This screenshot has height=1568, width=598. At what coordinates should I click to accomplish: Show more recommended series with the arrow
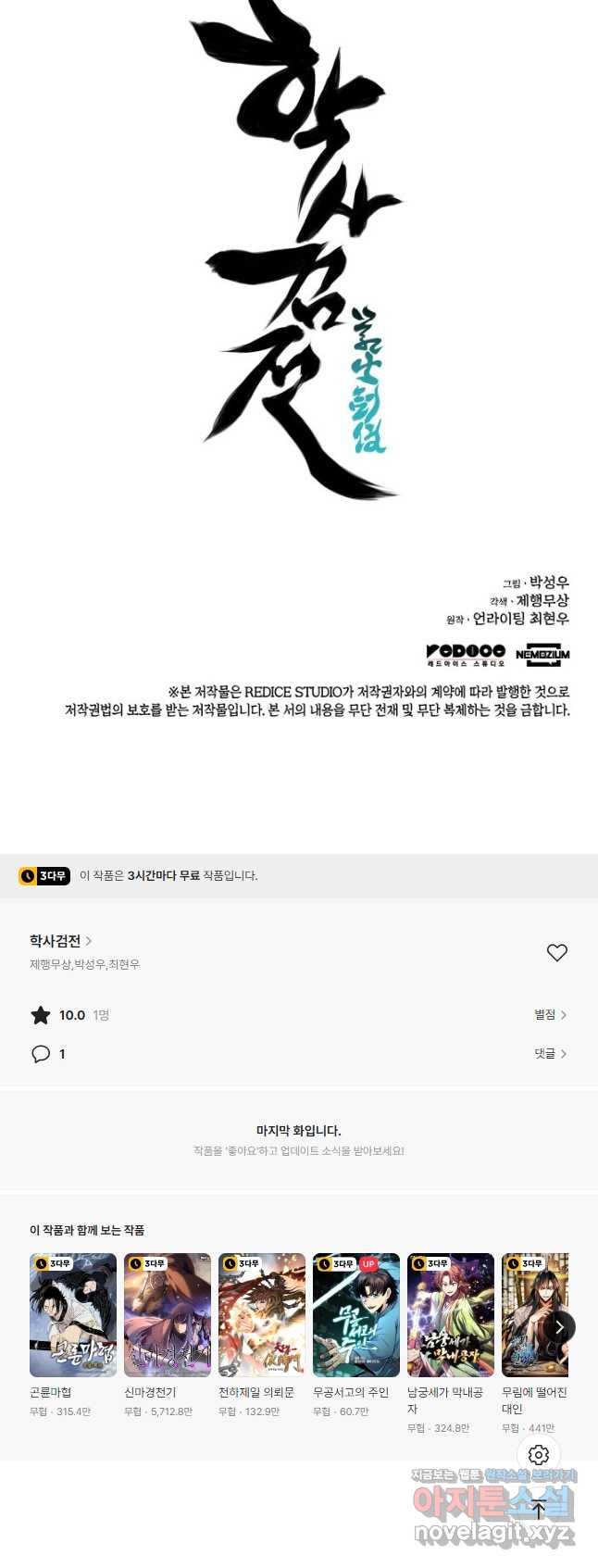point(559,1326)
